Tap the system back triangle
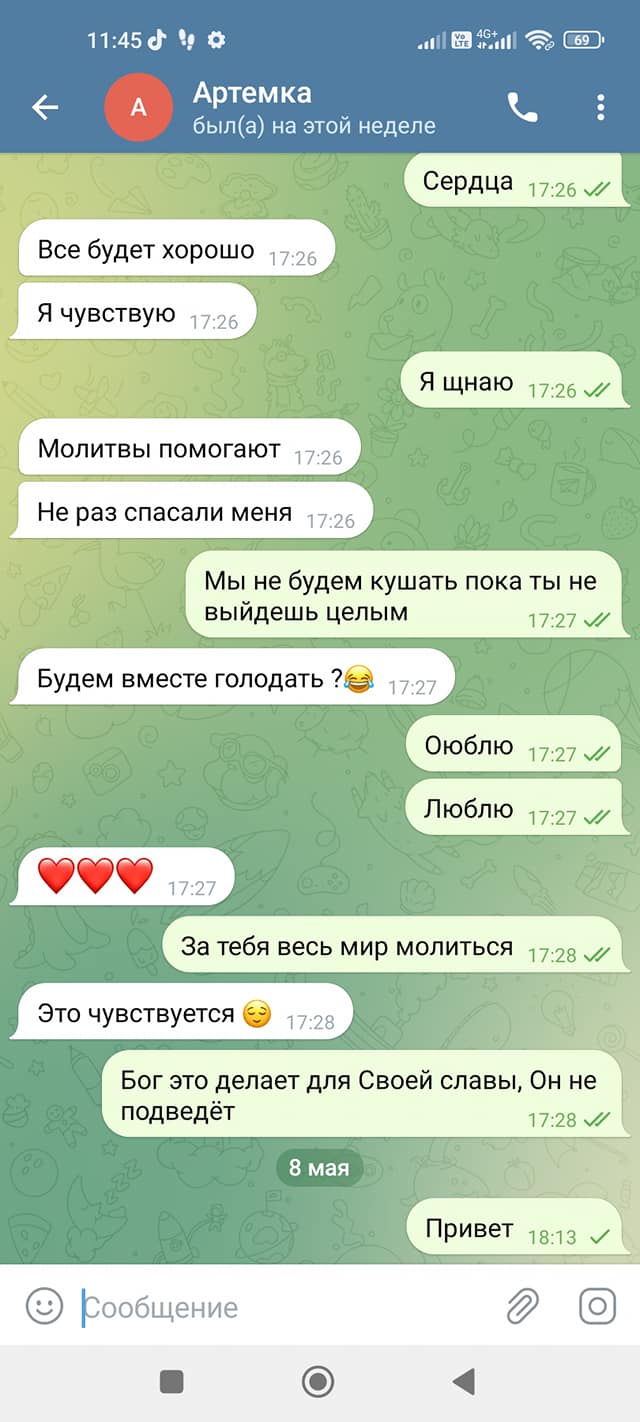 (463, 1382)
